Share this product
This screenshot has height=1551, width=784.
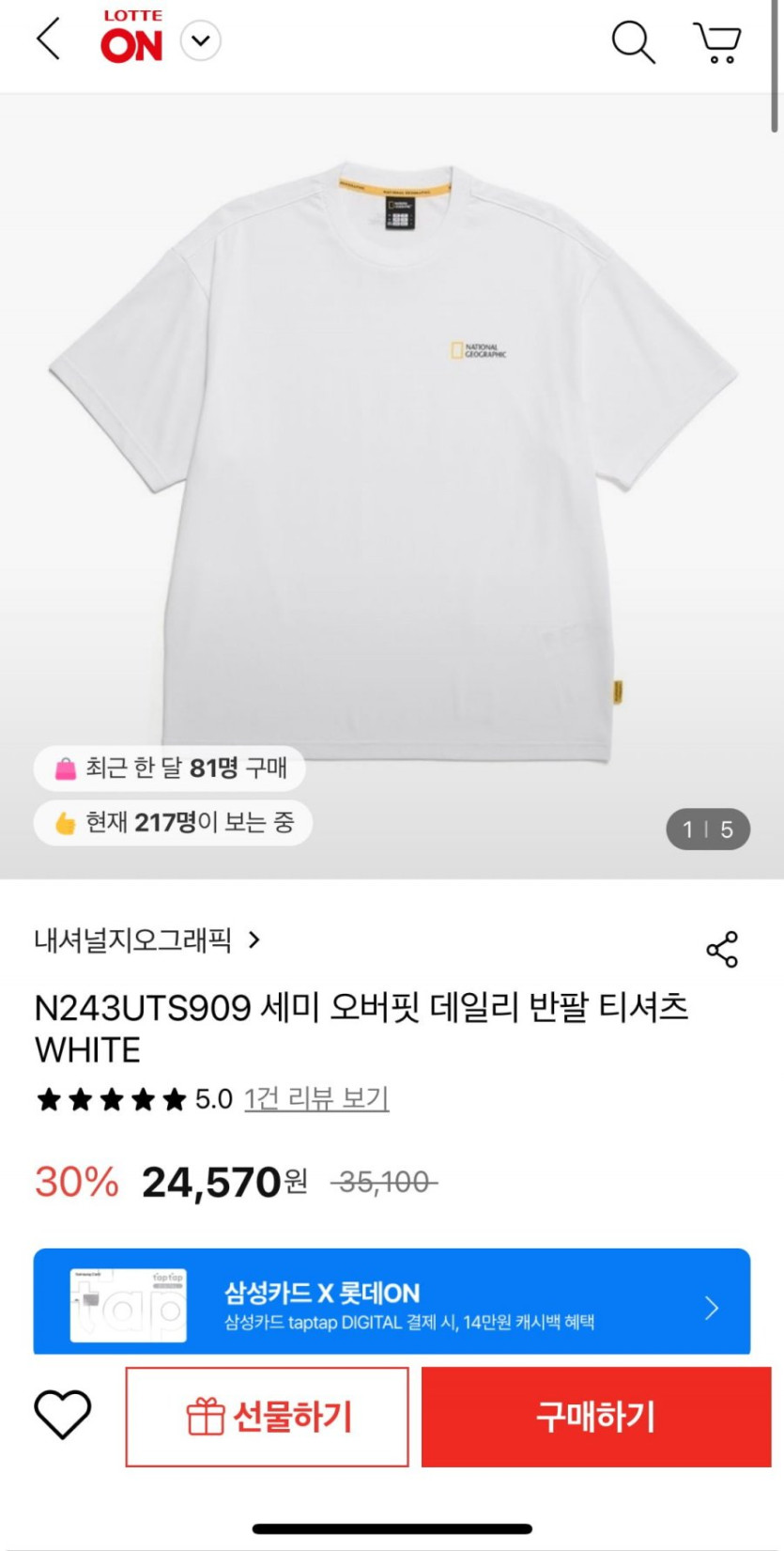722,950
